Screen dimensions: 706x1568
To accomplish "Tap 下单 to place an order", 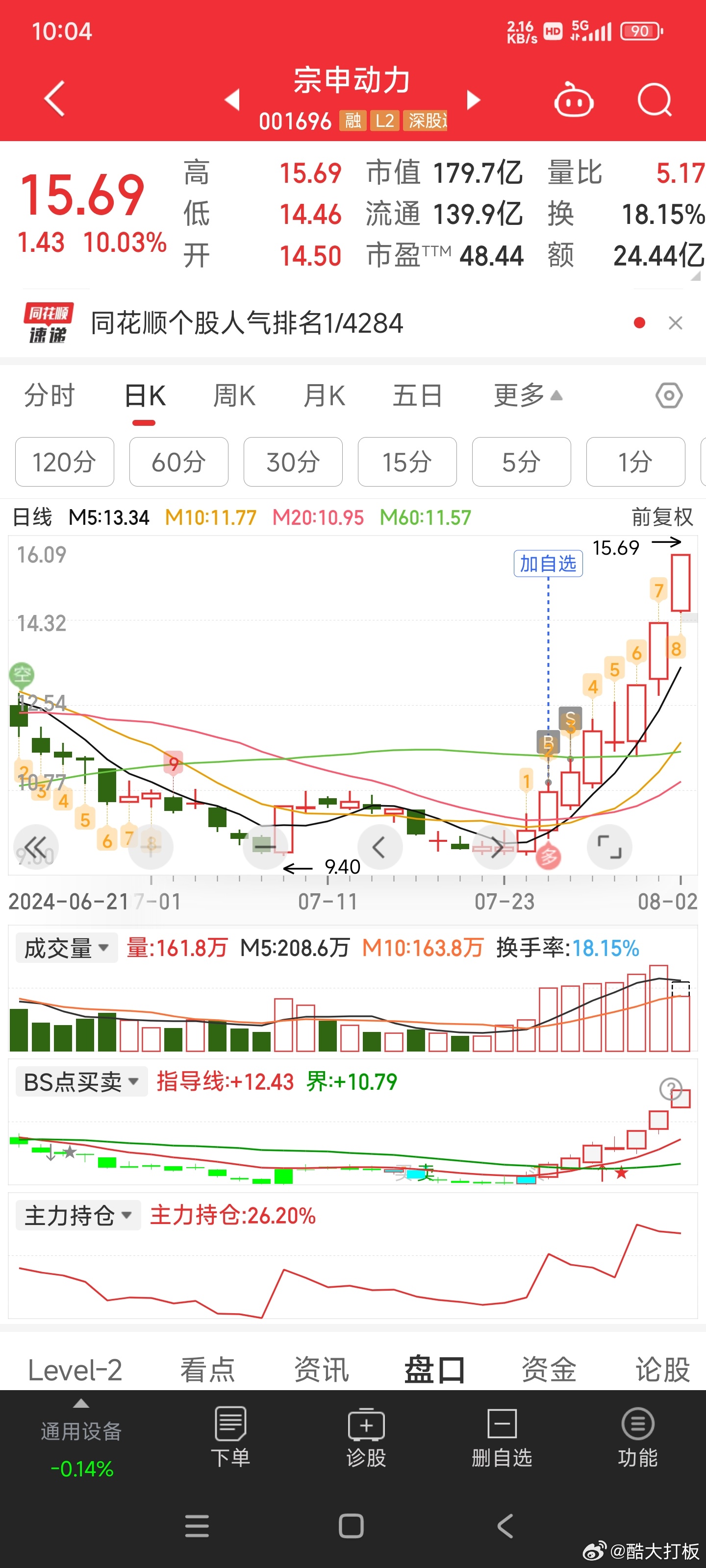I will (230, 1437).
